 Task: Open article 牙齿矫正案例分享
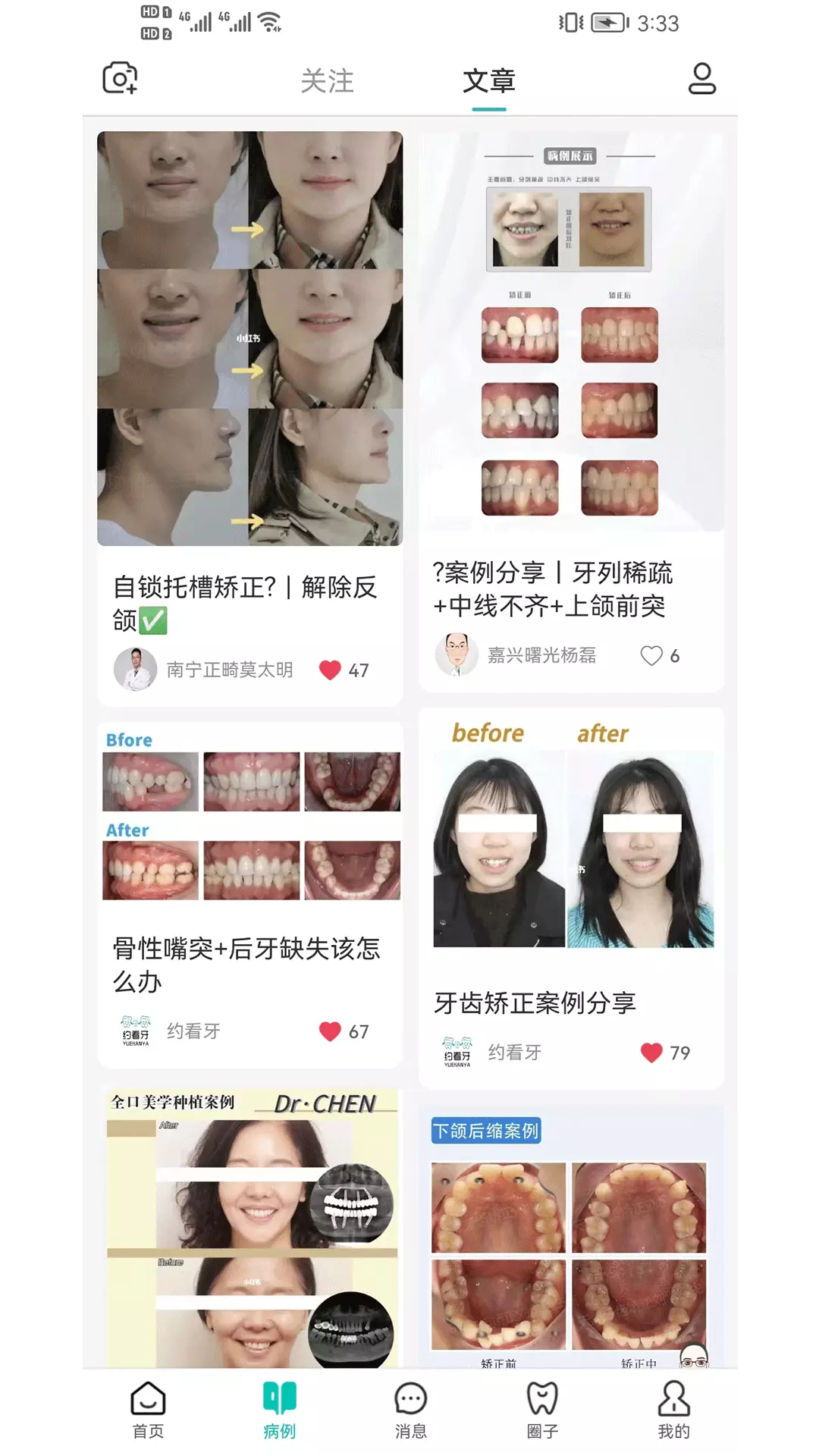[535, 1003]
